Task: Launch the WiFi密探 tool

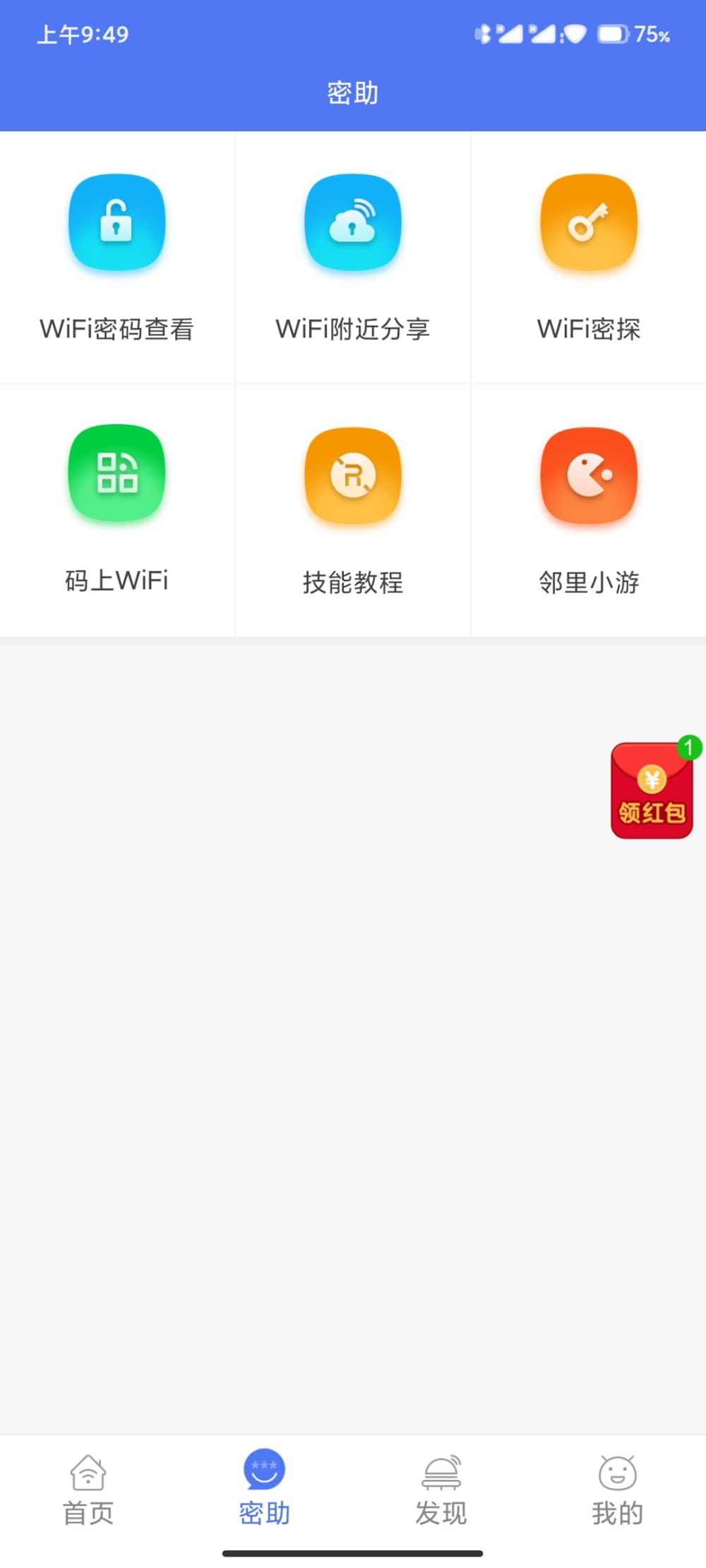Action: 589,258
